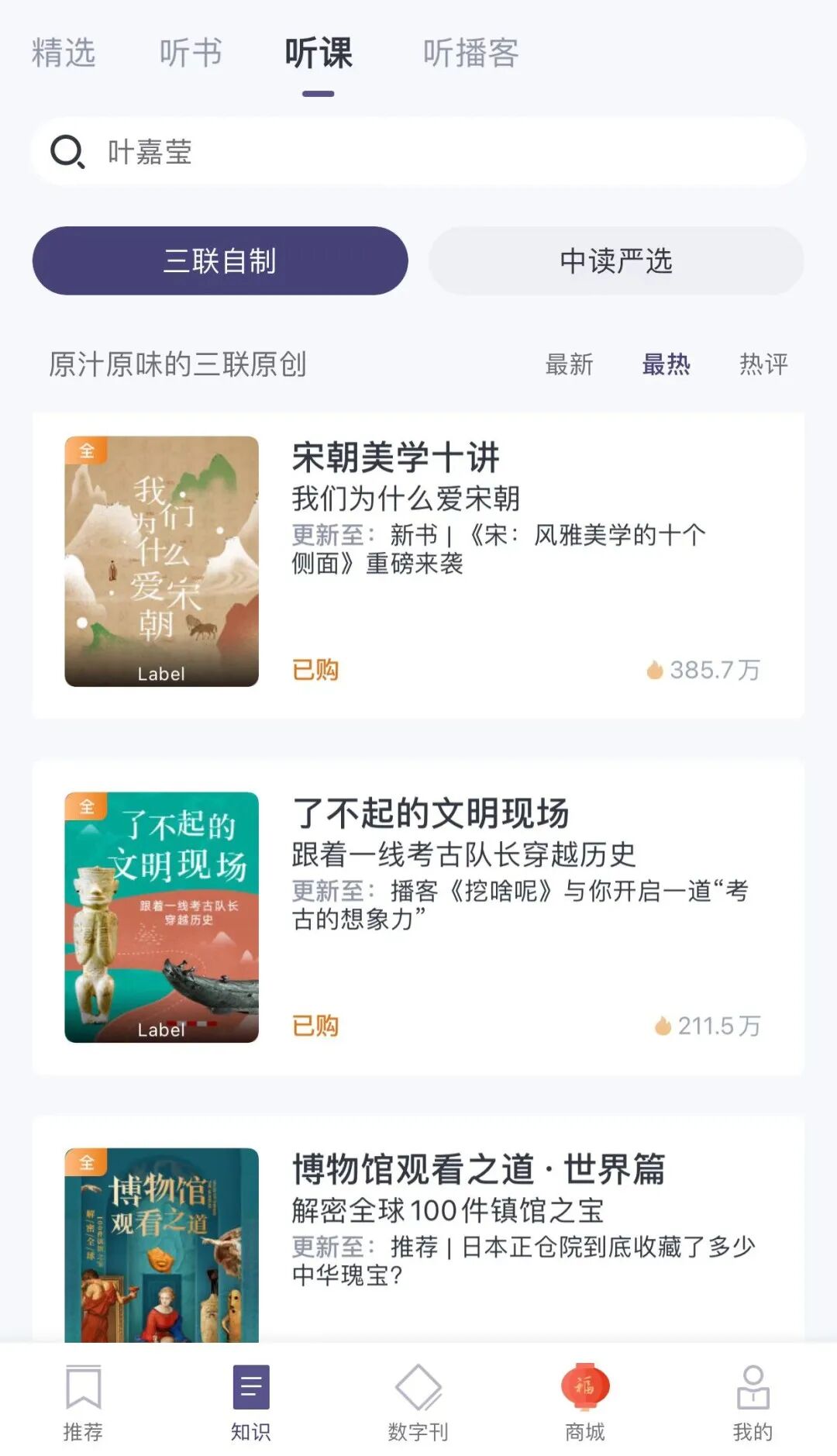Image resolution: width=837 pixels, height=1456 pixels.
Task: Open the 宋朝美学十讲 course card
Action: point(418,565)
